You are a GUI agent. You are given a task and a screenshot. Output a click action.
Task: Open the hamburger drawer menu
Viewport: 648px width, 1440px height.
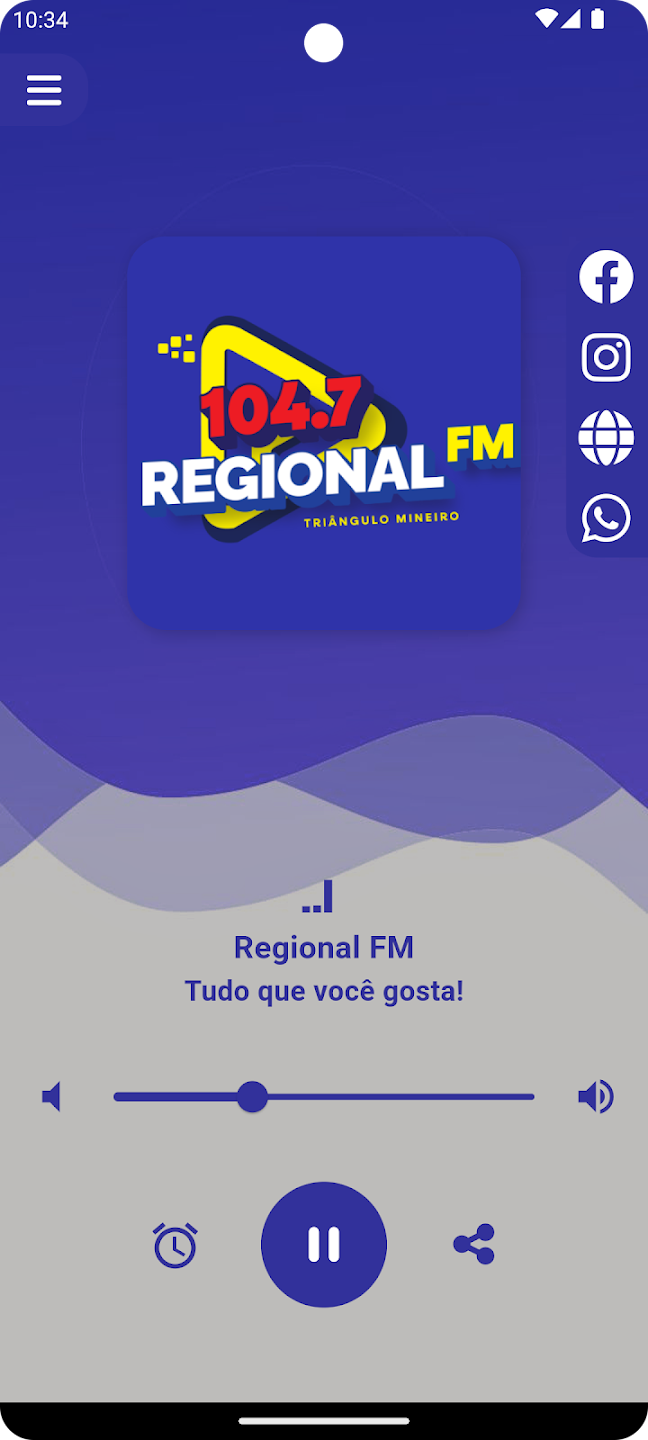[x=44, y=90]
